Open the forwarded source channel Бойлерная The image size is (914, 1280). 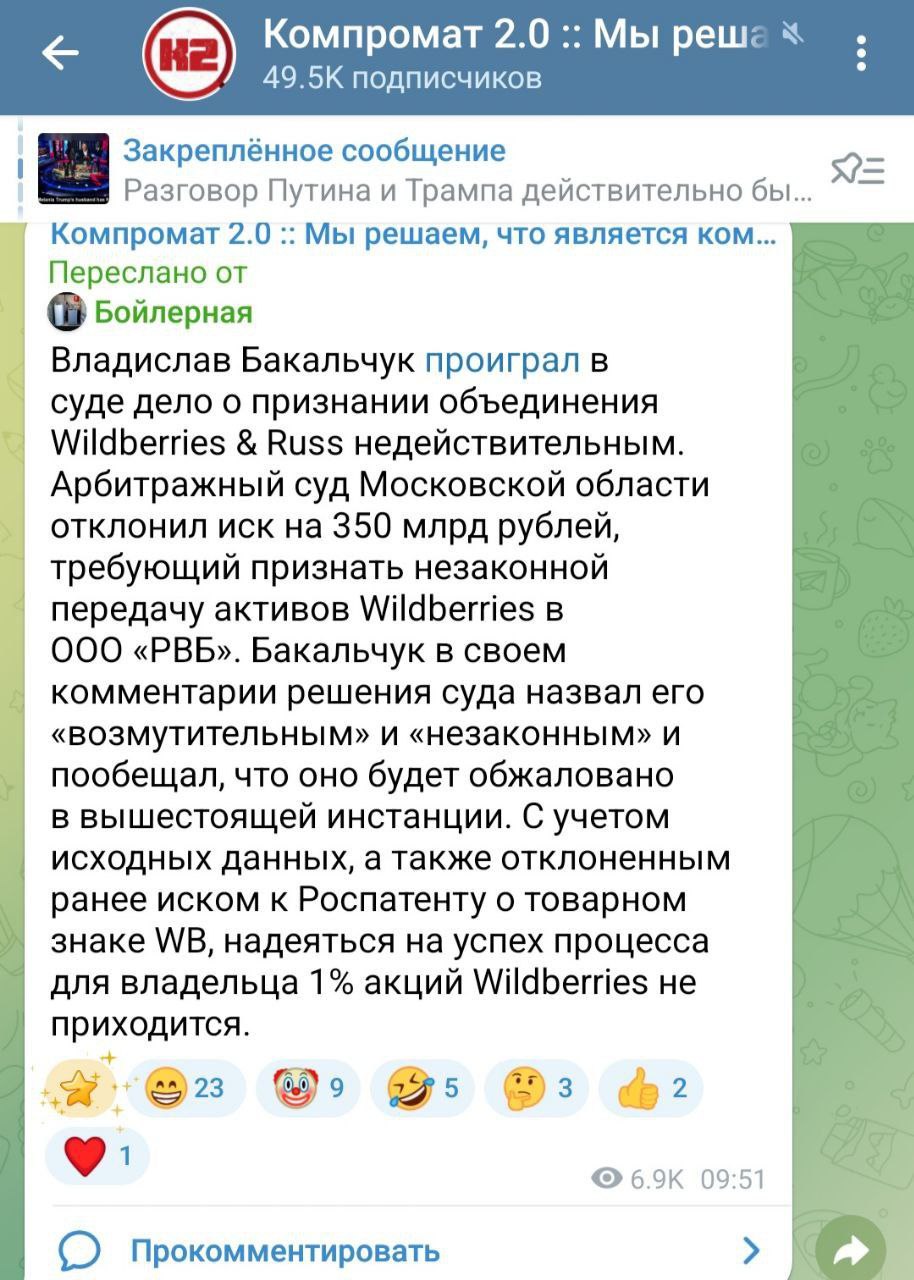coord(172,312)
